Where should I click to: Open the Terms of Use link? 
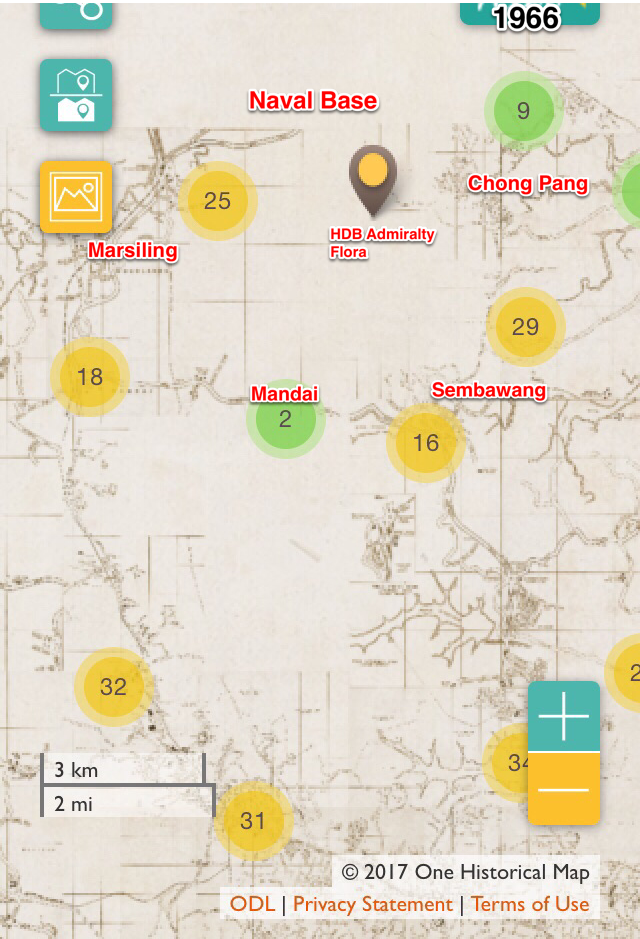(x=530, y=904)
